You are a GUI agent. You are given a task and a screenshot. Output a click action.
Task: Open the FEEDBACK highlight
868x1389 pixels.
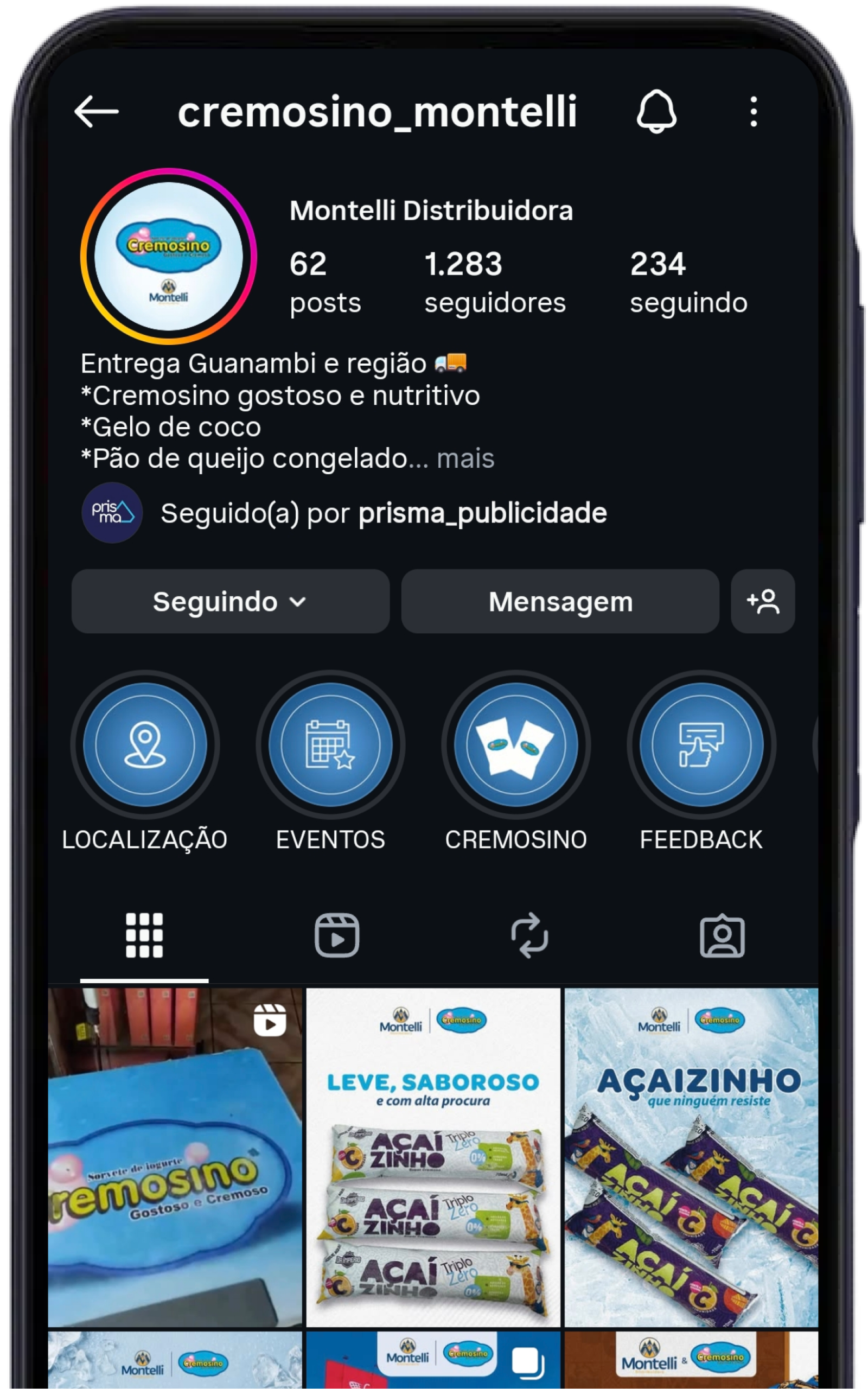click(x=701, y=744)
